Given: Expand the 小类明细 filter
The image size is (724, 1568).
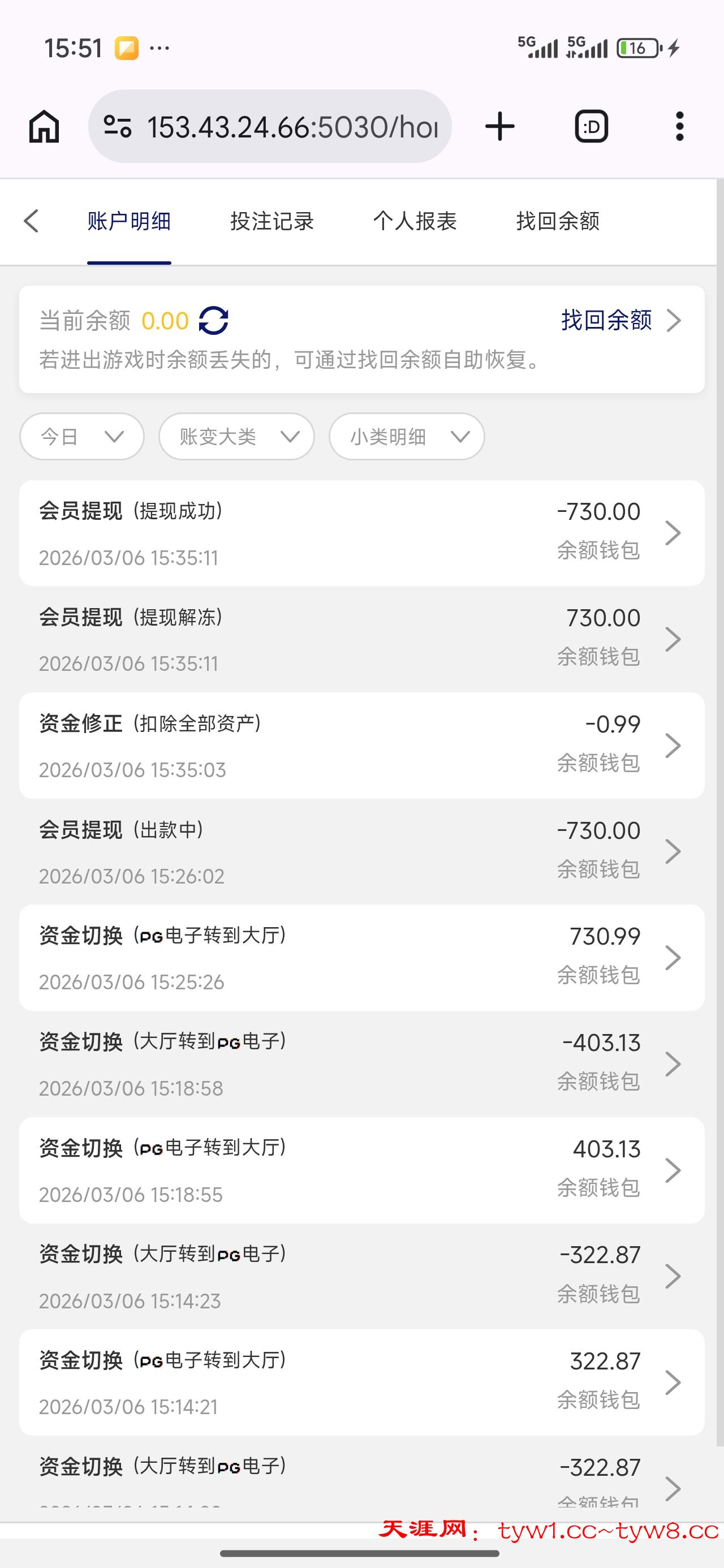Looking at the screenshot, I should (x=407, y=437).
